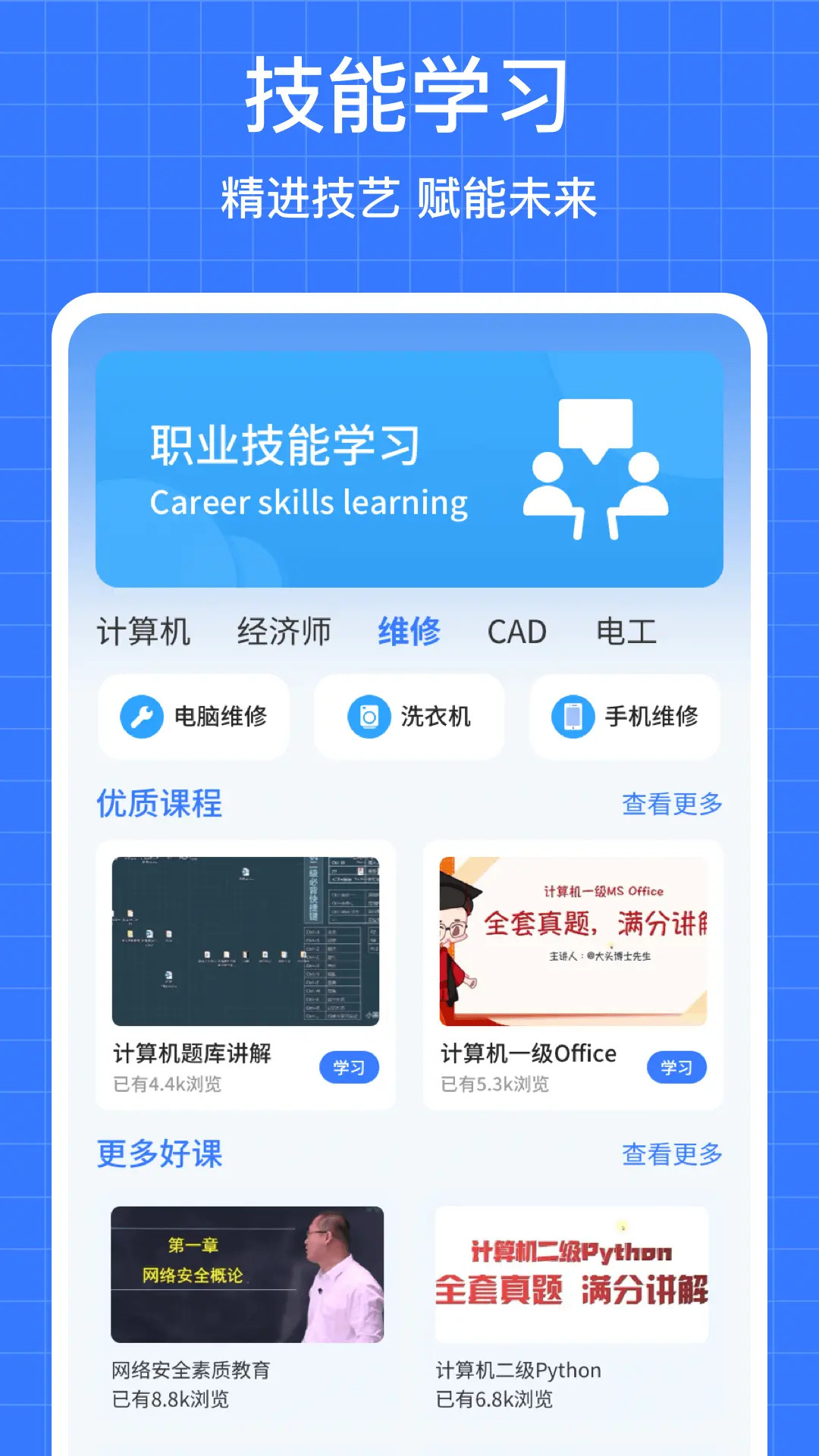
Task: Open the 洗衣机 repair category
Action: coord(409,717)
